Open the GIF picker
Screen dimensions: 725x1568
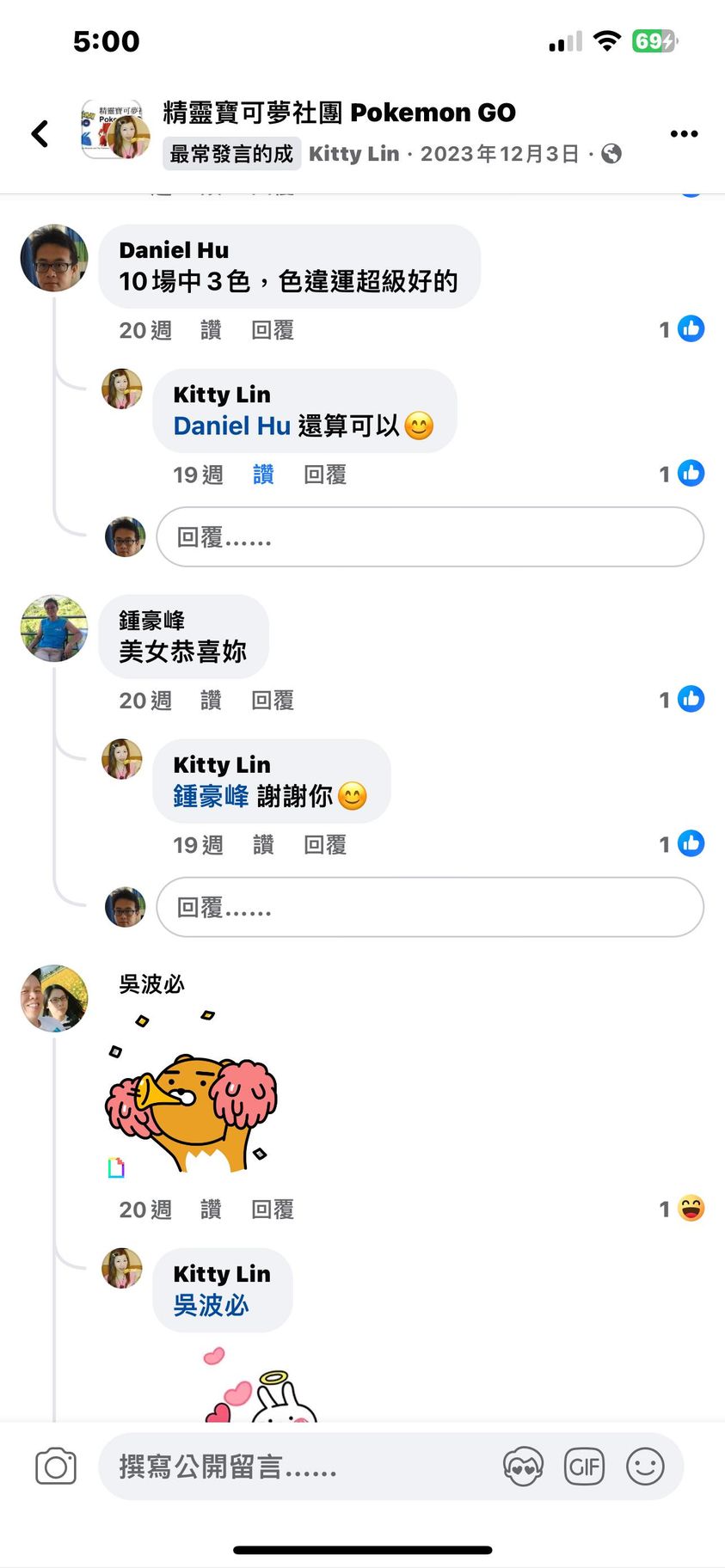pyautogui.click(x=584, y=1467)
